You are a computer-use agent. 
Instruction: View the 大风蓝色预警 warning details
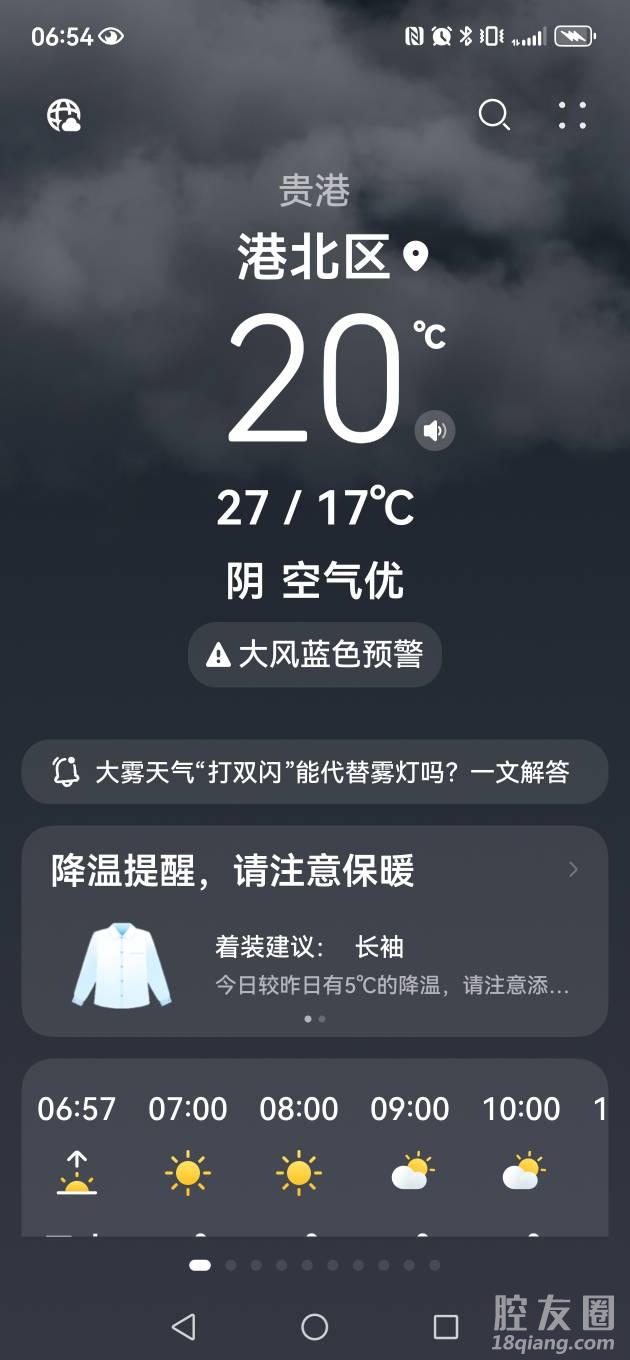tap(315, 655)
